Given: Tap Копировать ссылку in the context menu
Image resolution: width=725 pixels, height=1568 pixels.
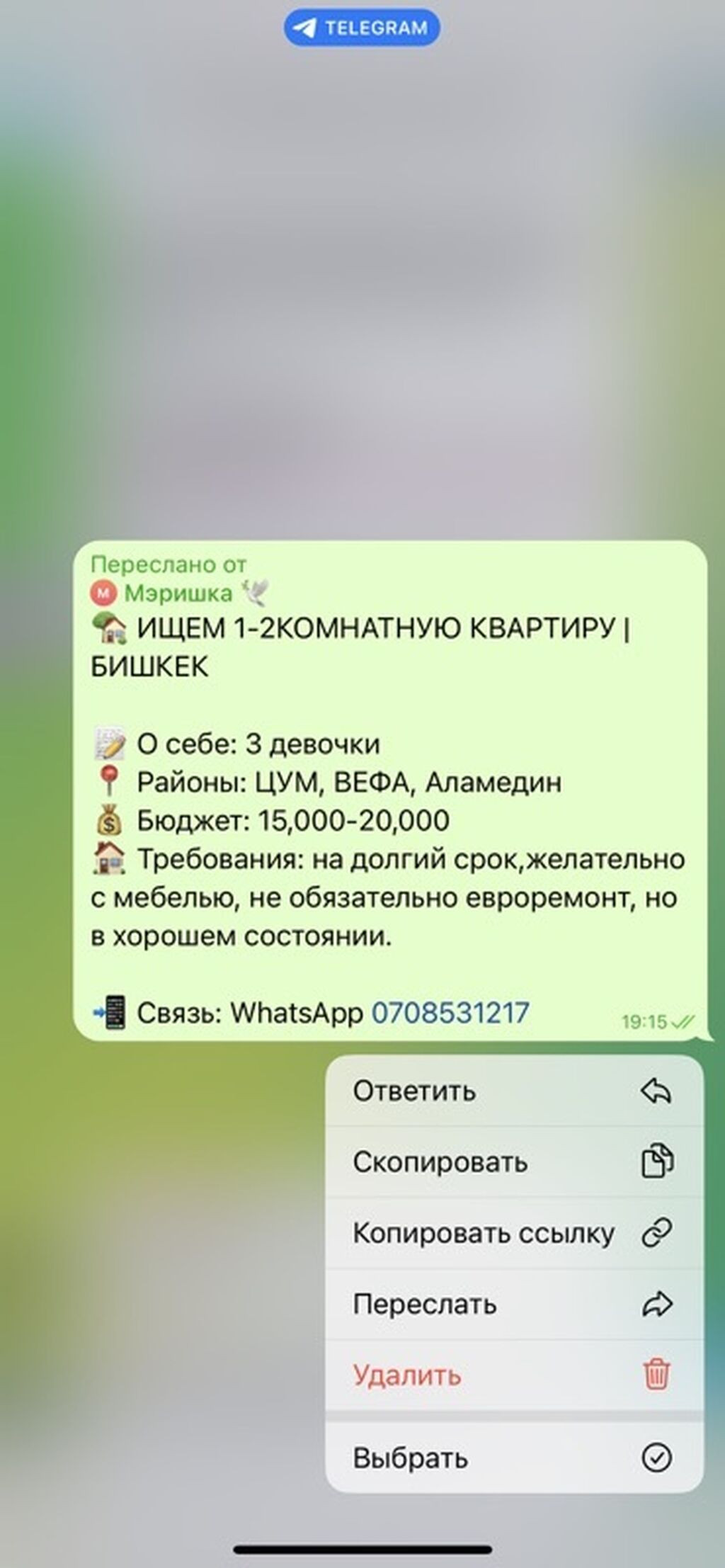Looking at the screenshot, I should (514, 1234).
